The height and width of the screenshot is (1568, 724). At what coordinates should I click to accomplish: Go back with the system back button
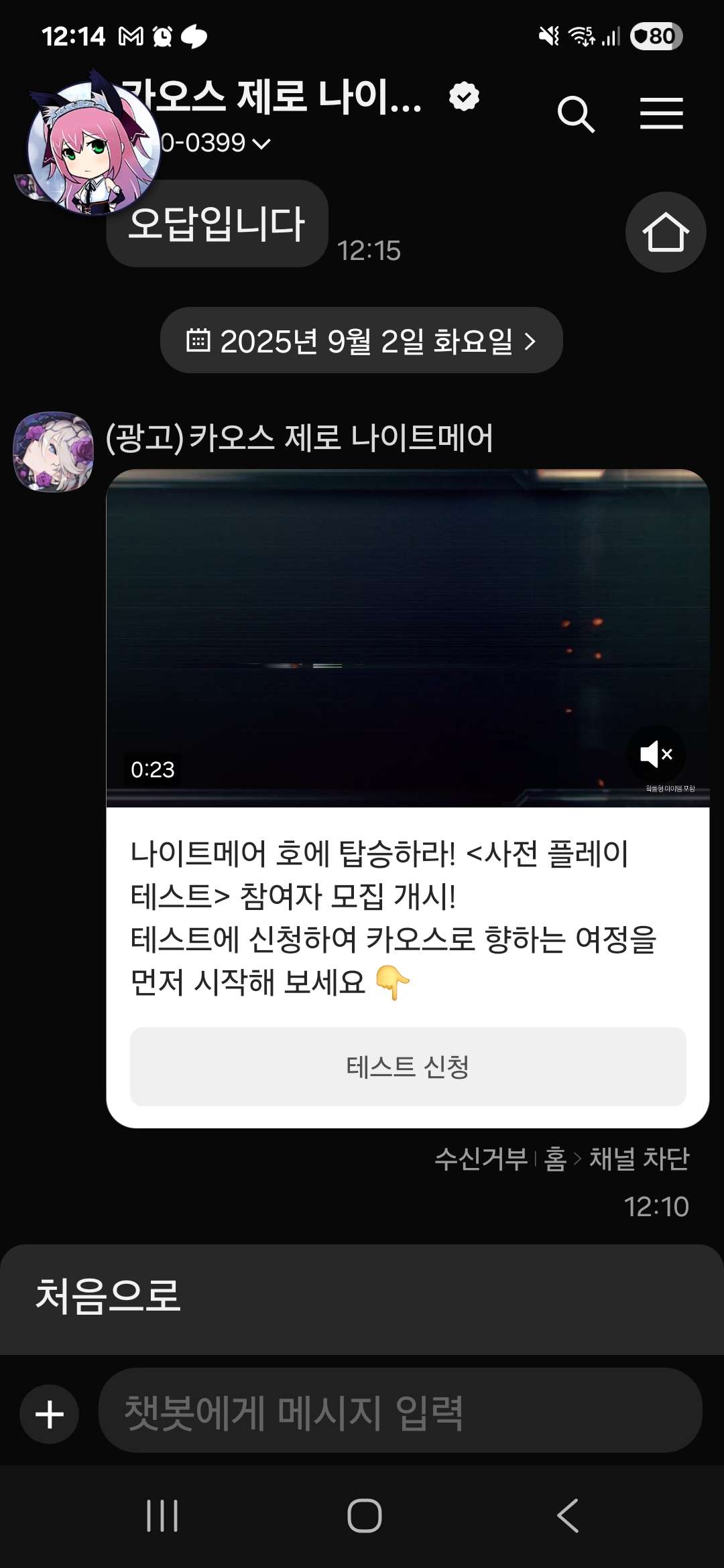(x=567, y=1516)
